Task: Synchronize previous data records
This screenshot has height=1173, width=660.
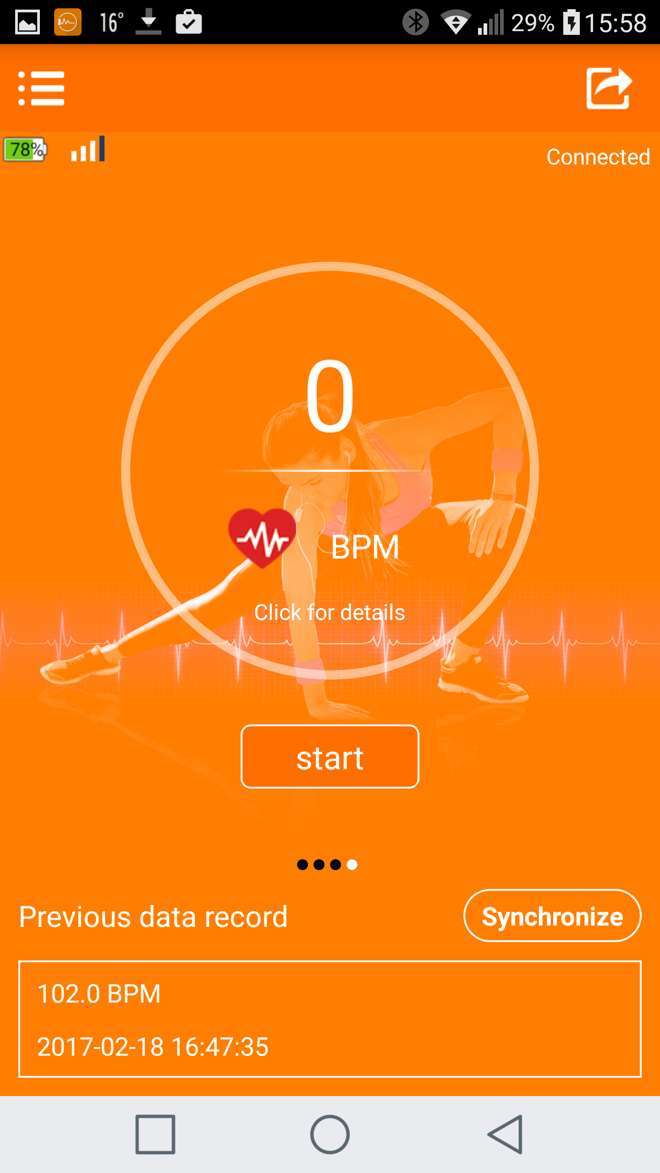Action: (552, 916)
